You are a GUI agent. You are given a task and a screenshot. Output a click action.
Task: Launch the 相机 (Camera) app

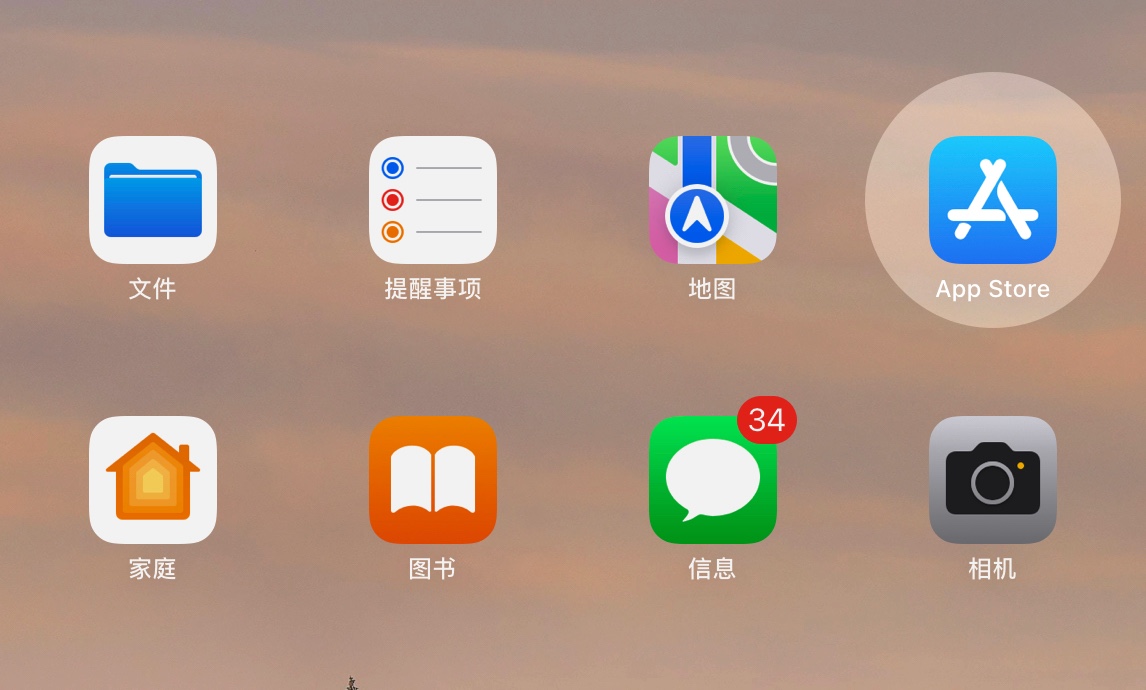coord(993,480)
